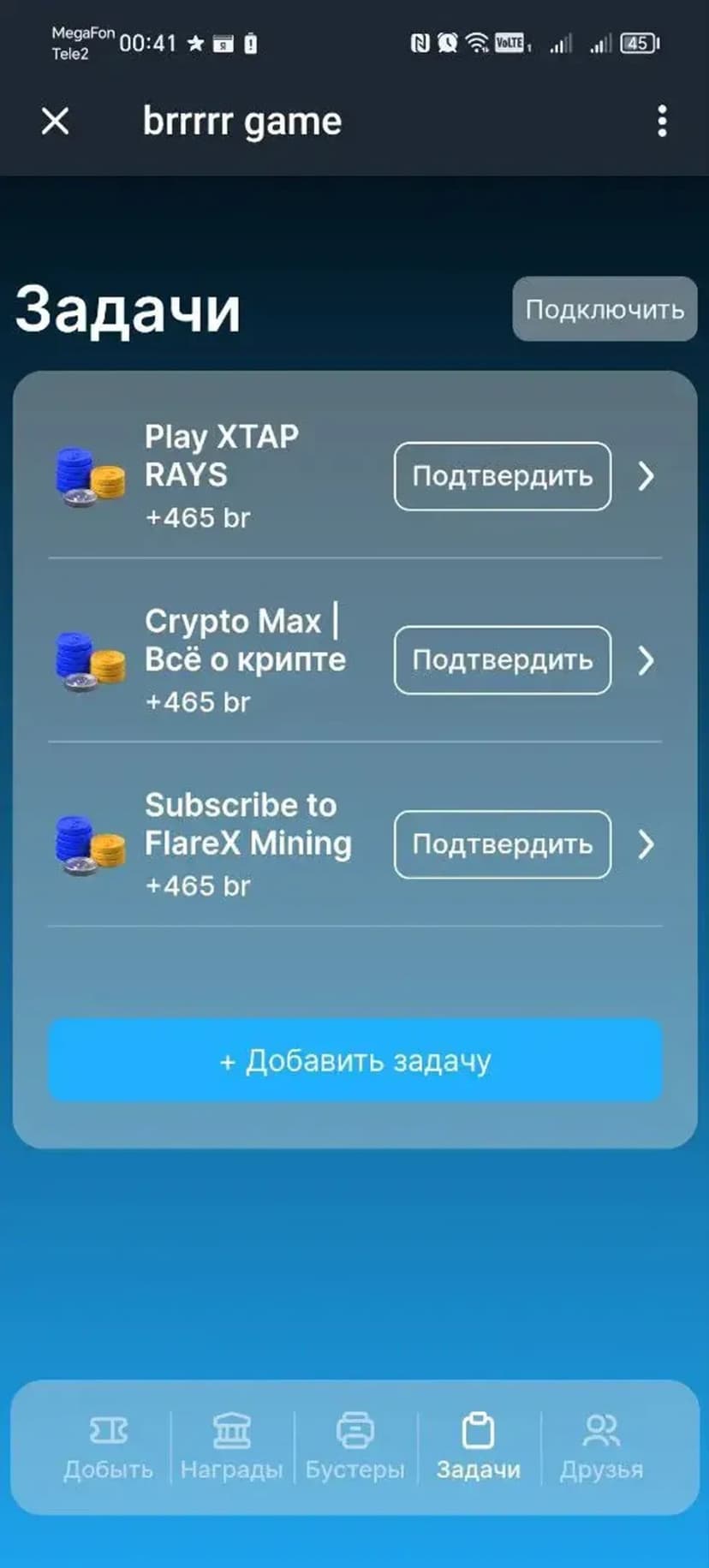Confirm the Crypto Max task
This screenshot has height=1568, width=709.
[x=503, y=660]
